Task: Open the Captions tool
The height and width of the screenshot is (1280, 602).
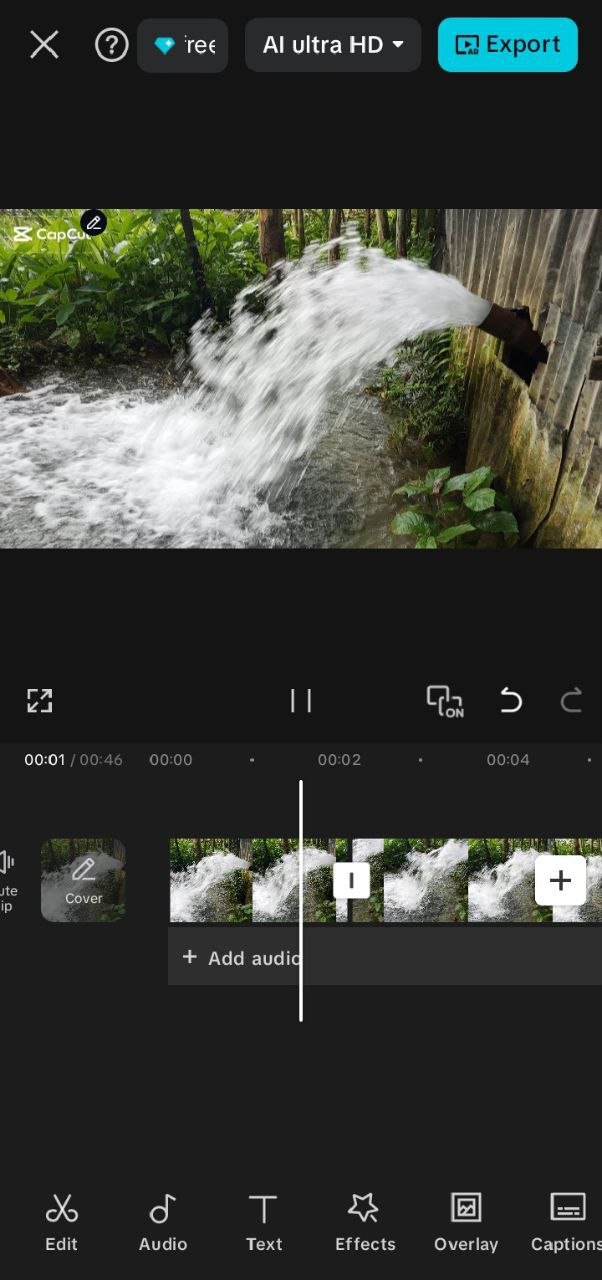Action: click(566, 1222)
